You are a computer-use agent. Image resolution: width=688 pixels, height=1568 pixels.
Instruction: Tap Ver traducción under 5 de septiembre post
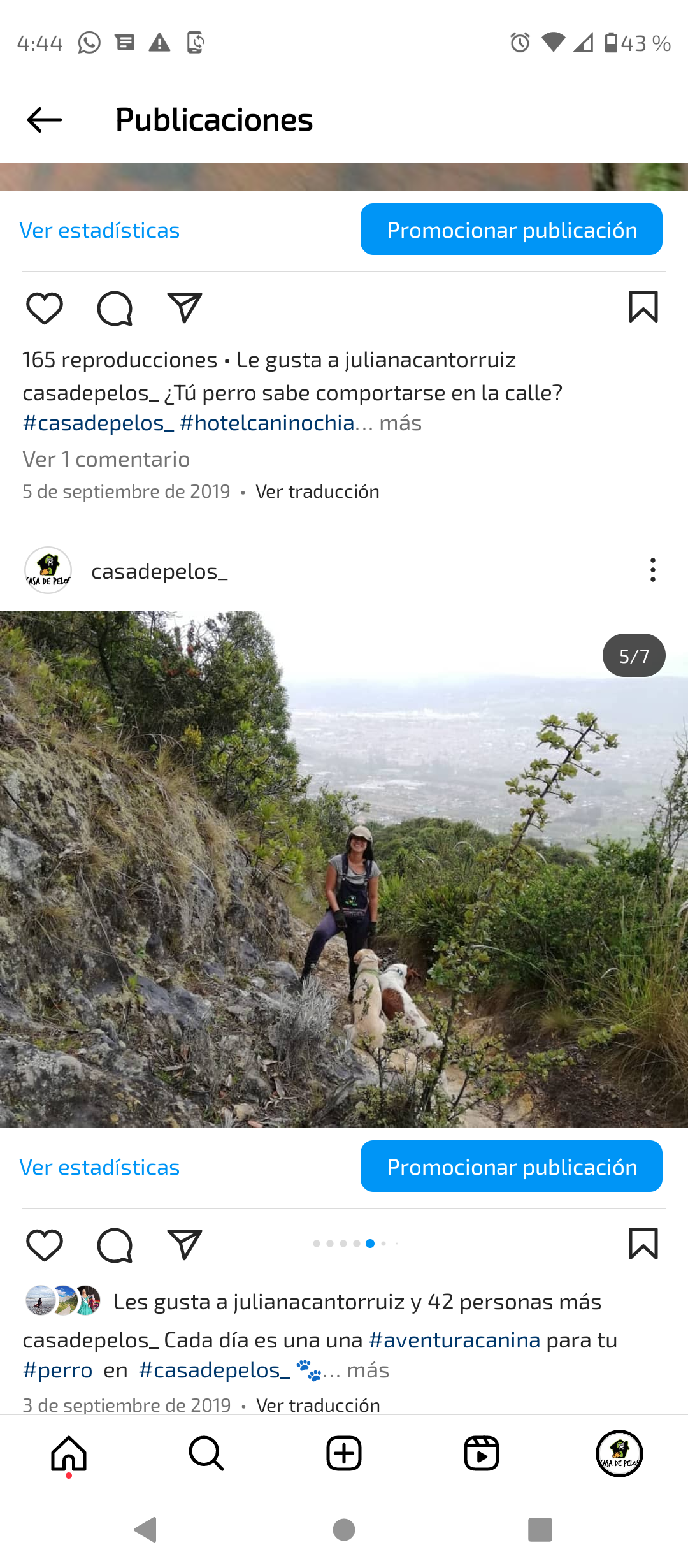pyautogui.click(x=317, y=491)
